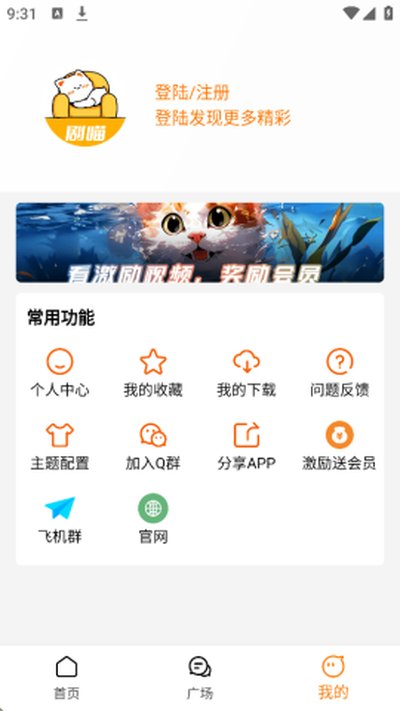Tap 分享APP to share the app
The width and height of the screenshot is (400, 711).
point(246,446)
